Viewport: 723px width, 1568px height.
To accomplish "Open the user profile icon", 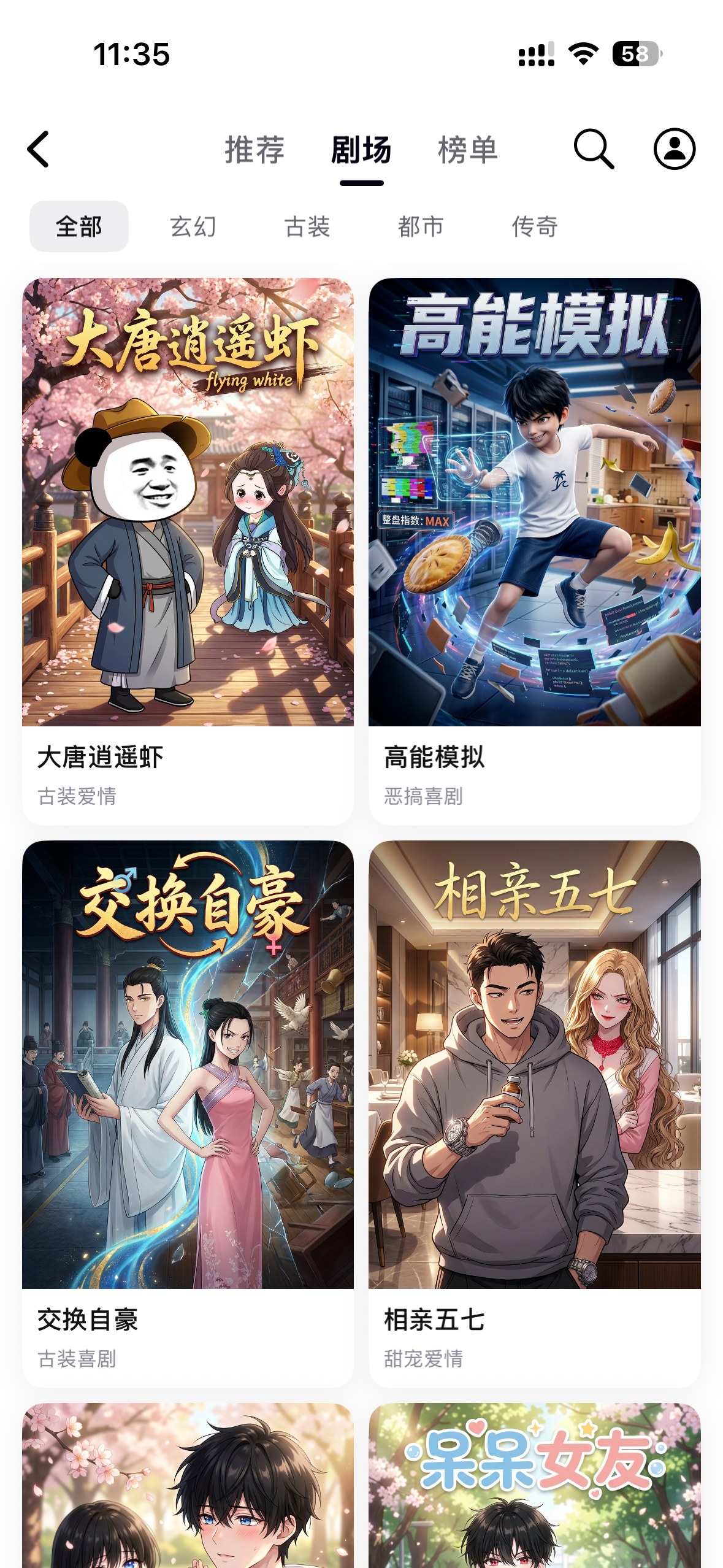I will pos(674,149).
